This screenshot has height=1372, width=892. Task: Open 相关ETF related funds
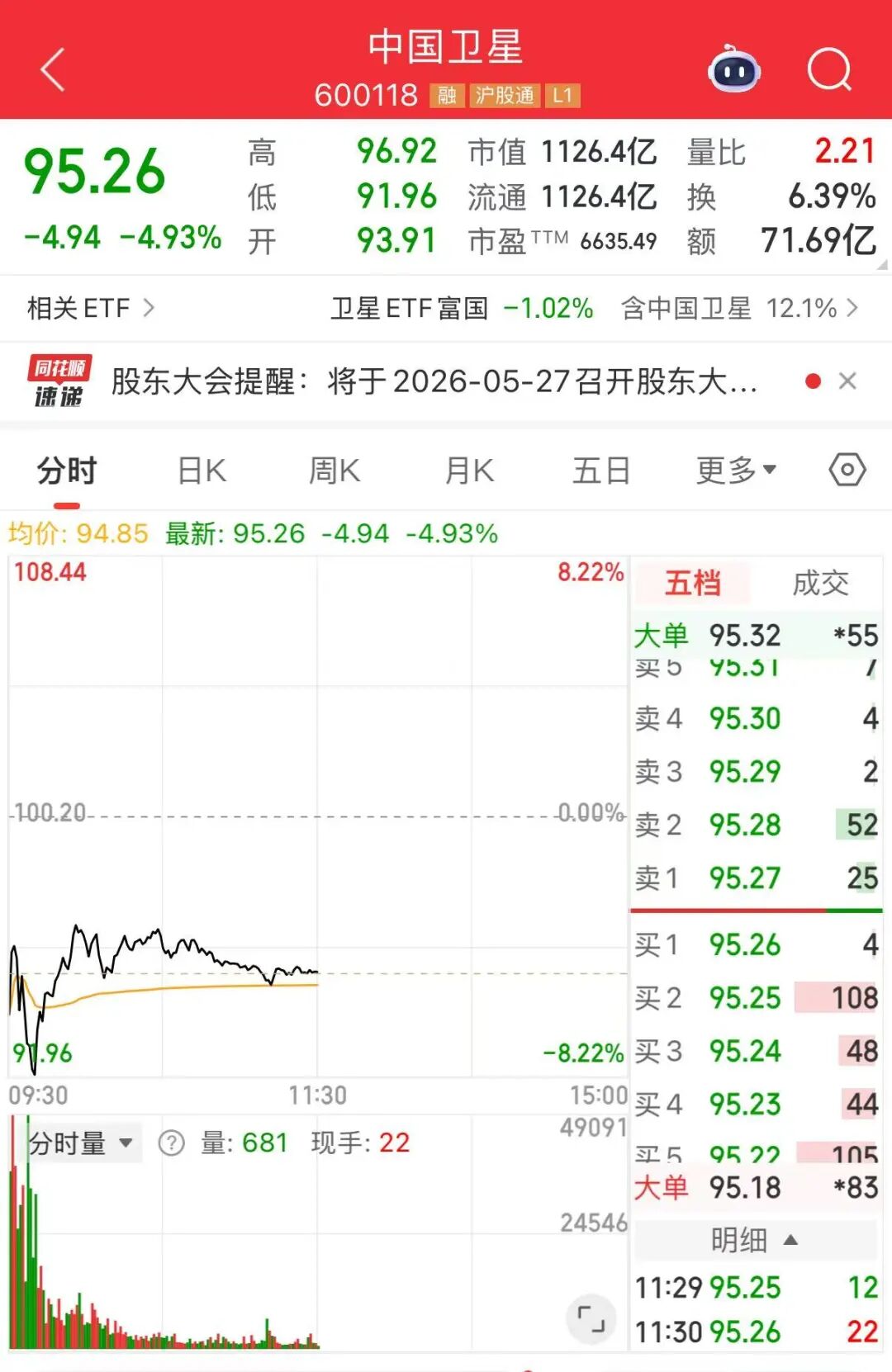(x=91, y=309)
